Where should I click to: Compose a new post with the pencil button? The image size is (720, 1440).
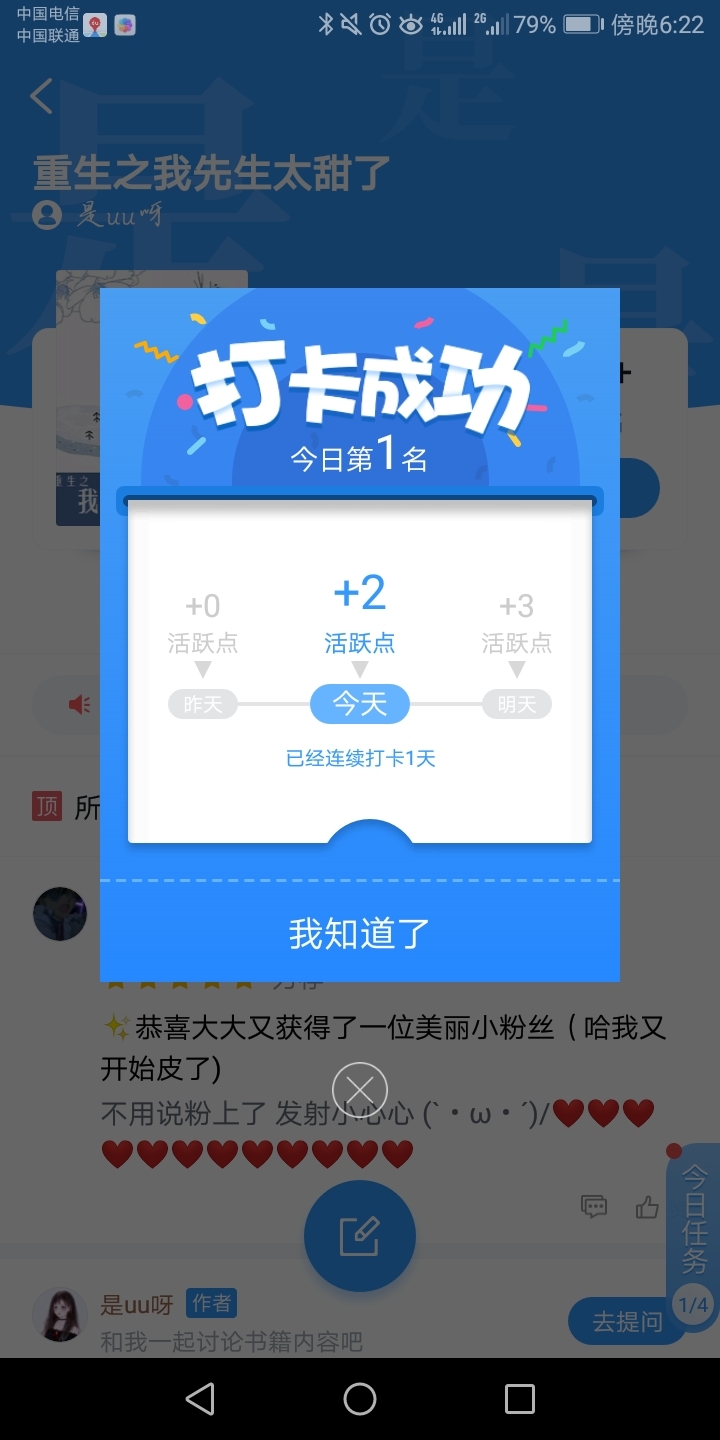point(360,1236)
